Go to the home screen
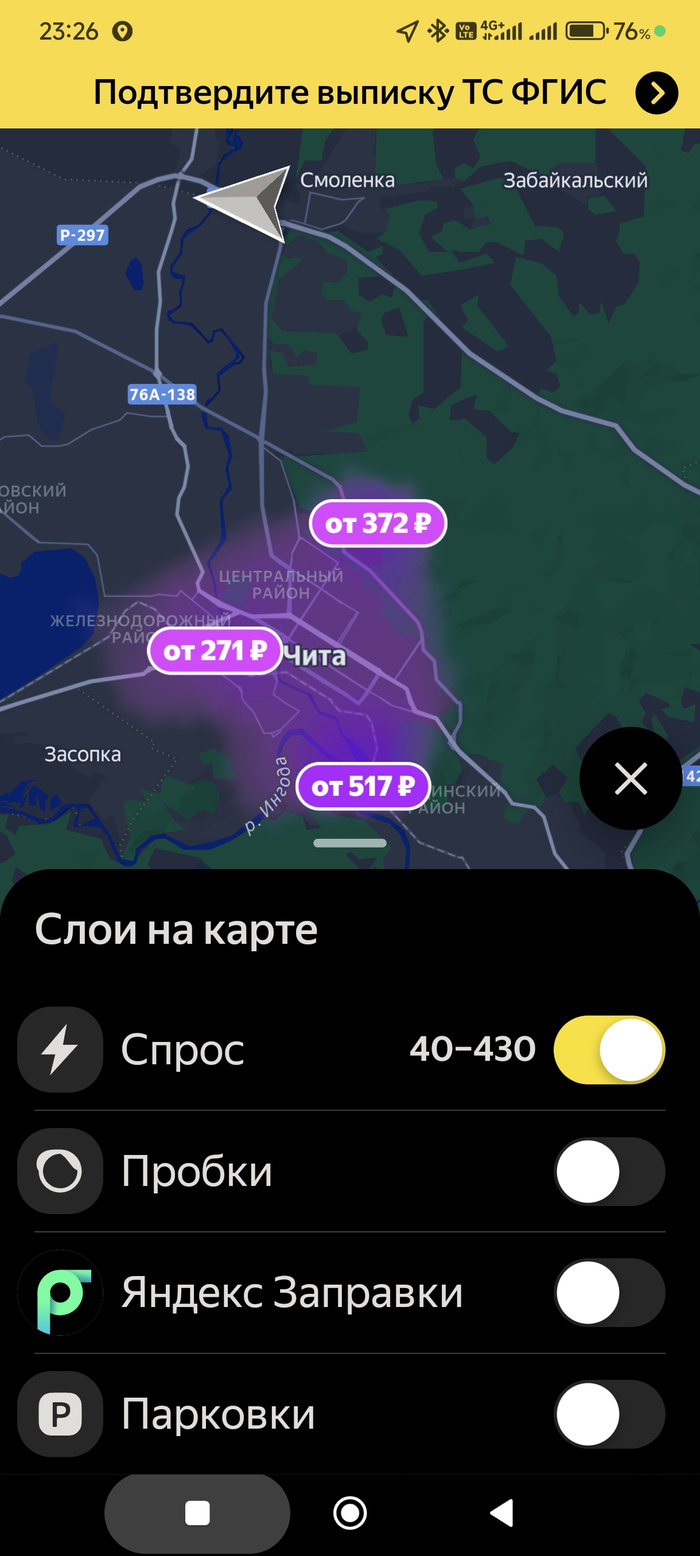The height and width of the screenshot is (1556, 700). pos(350,1513)
